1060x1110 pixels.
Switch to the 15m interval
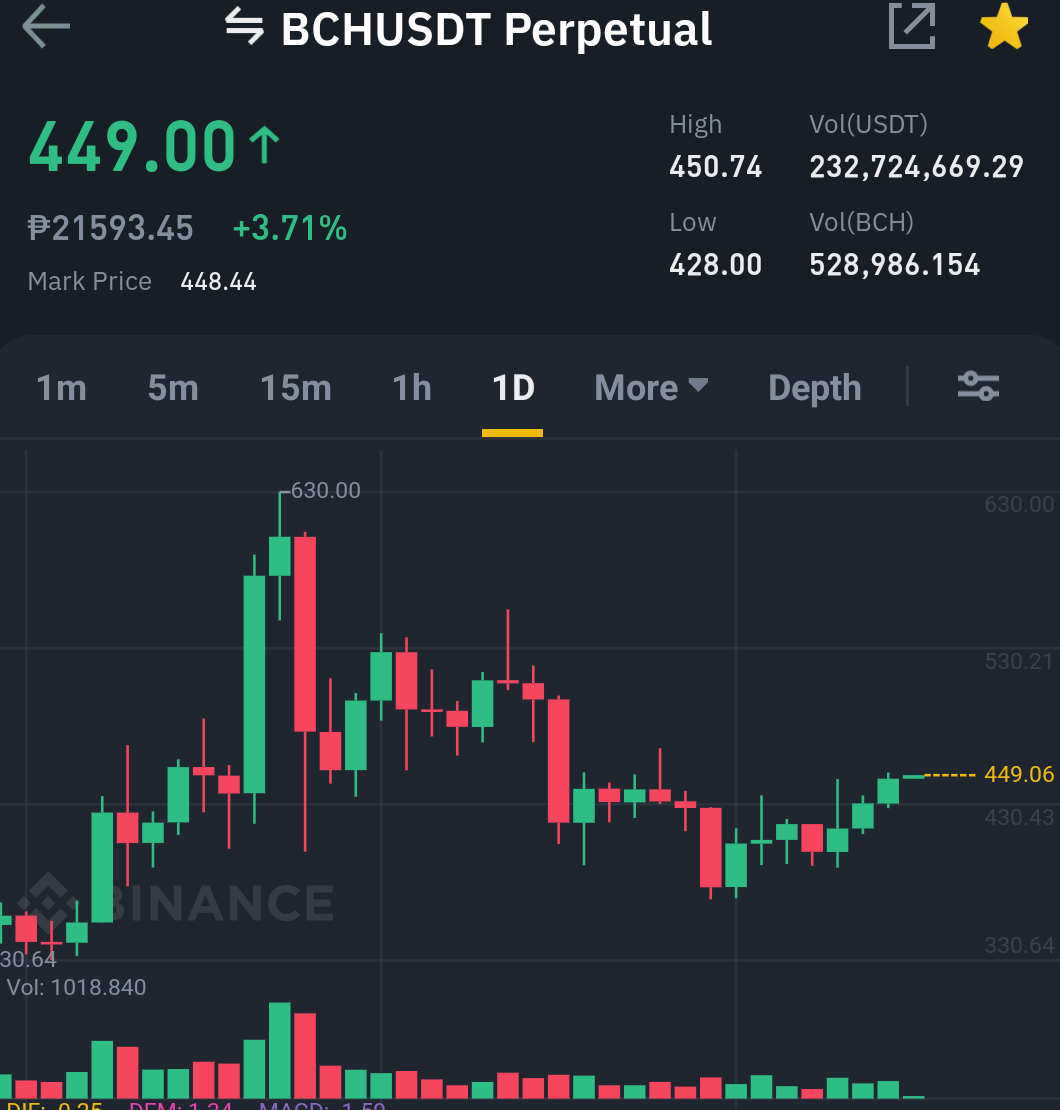point(296,388)
